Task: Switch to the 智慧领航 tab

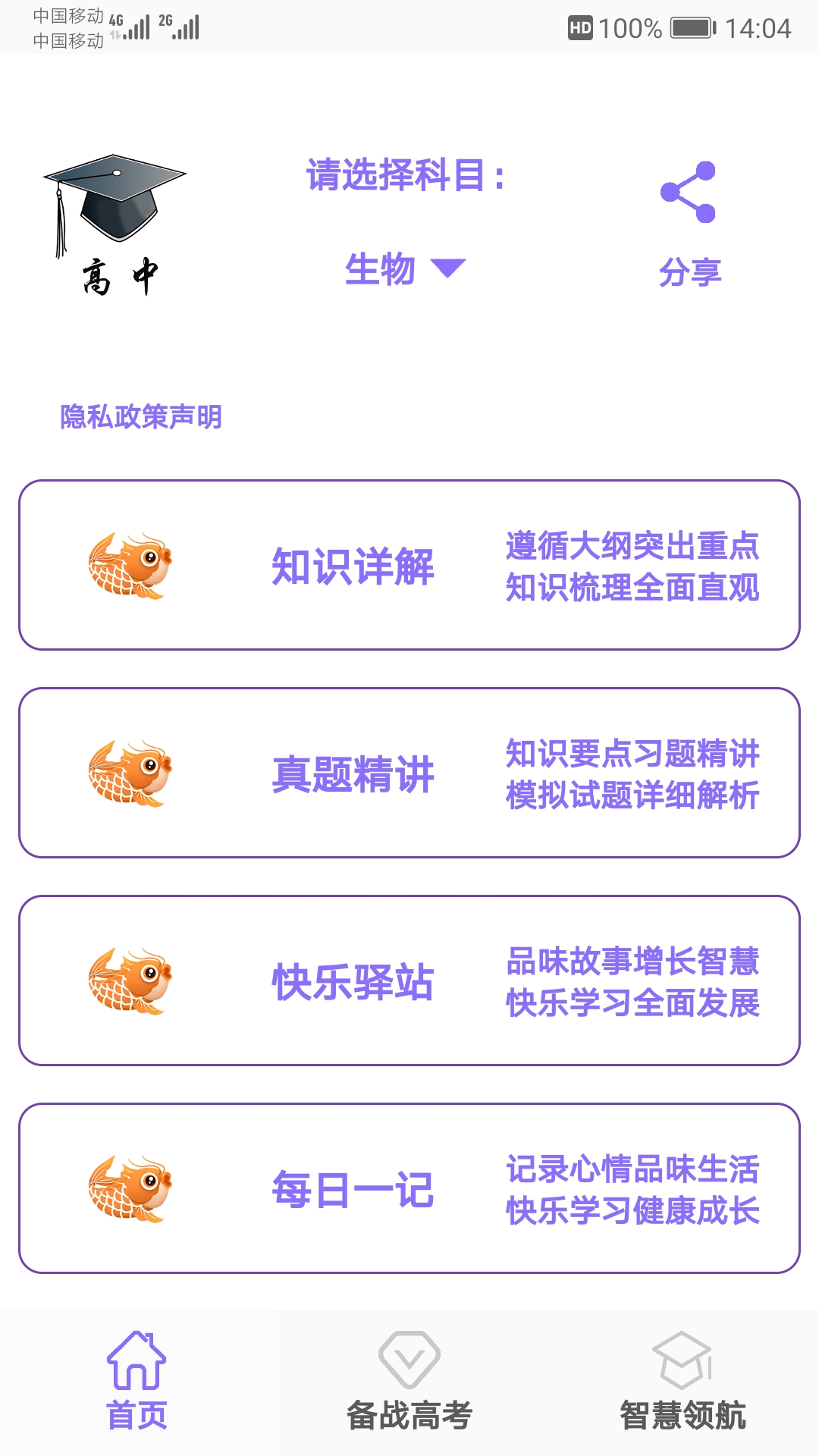Action: tap(682, 1382)
